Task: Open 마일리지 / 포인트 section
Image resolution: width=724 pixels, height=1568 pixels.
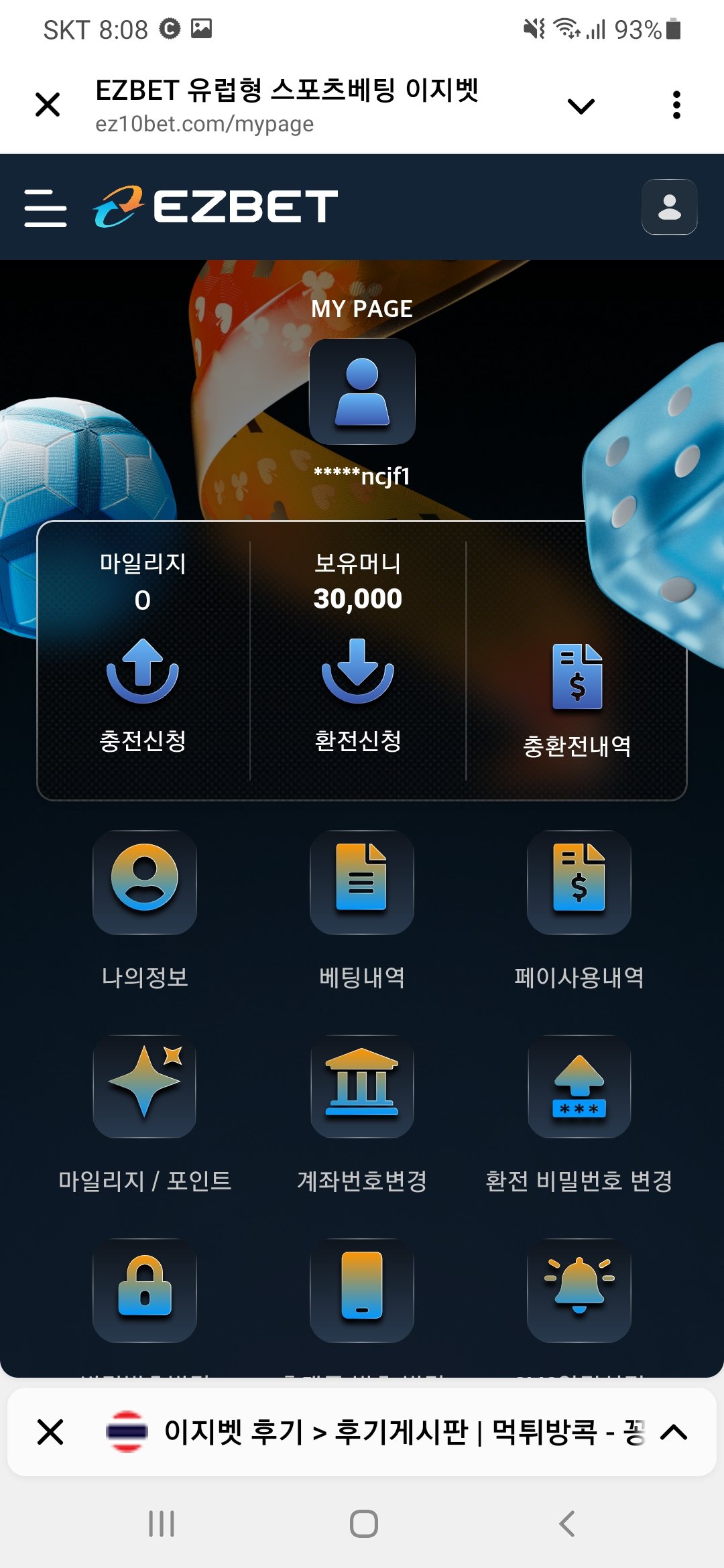Action: 145,1112
